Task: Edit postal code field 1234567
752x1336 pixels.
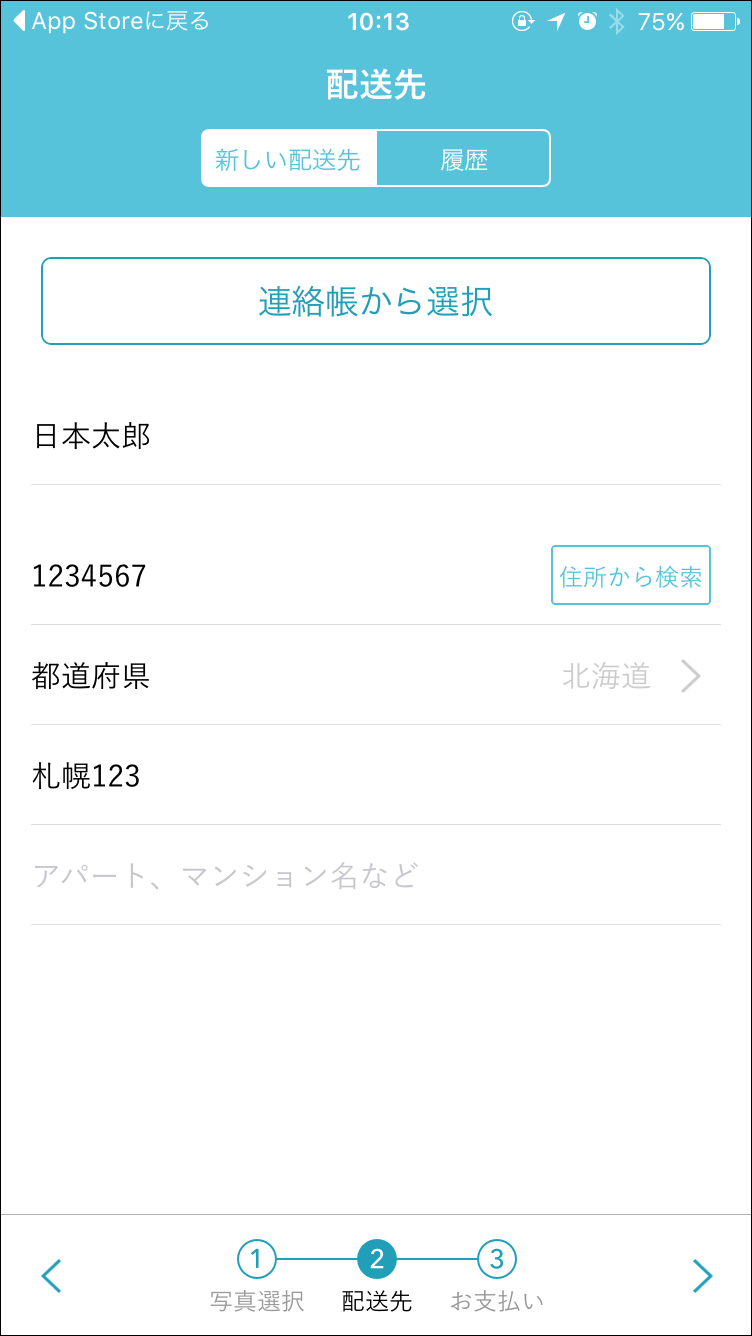Action: click(x=285, y=576)
